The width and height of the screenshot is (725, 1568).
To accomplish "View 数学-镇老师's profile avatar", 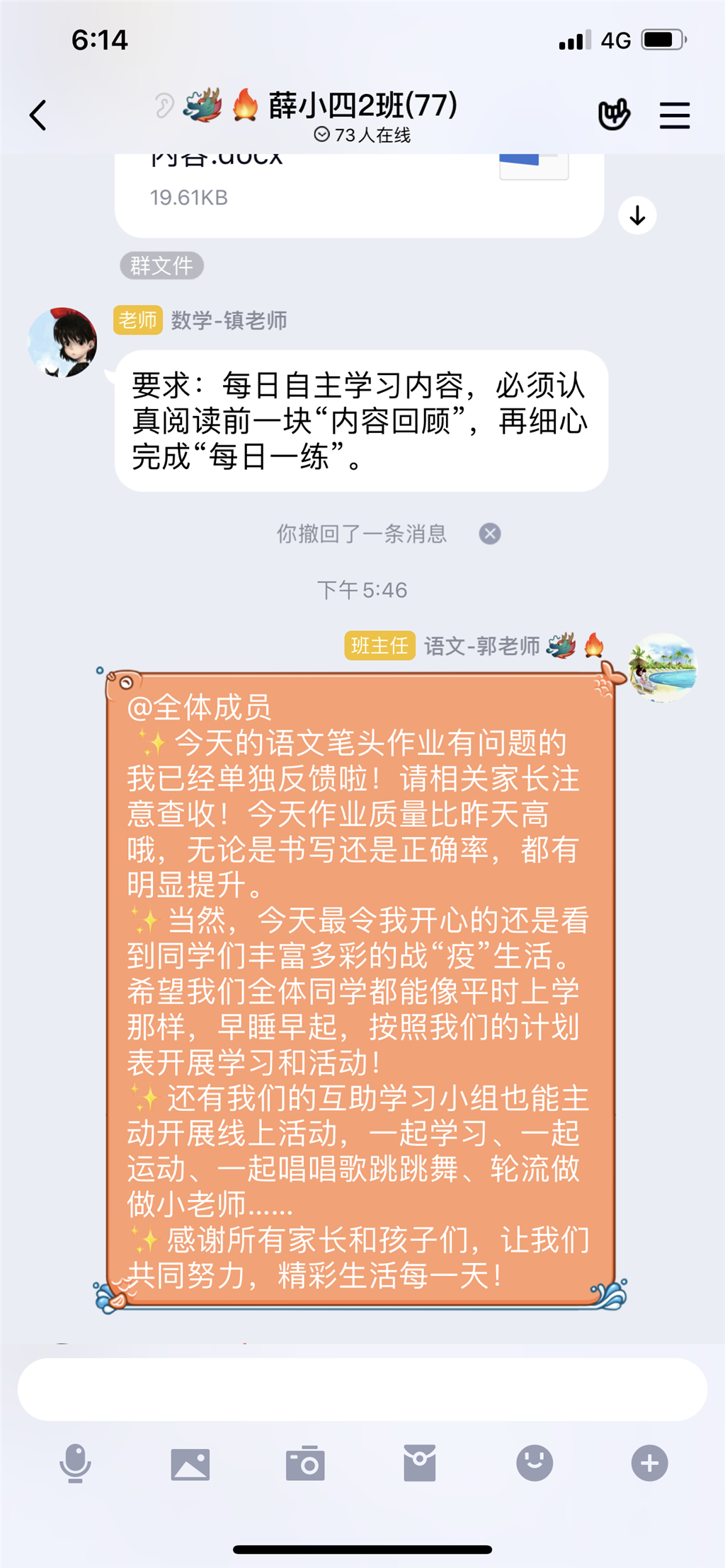I will pyautogui.click(x=63, y=342).
